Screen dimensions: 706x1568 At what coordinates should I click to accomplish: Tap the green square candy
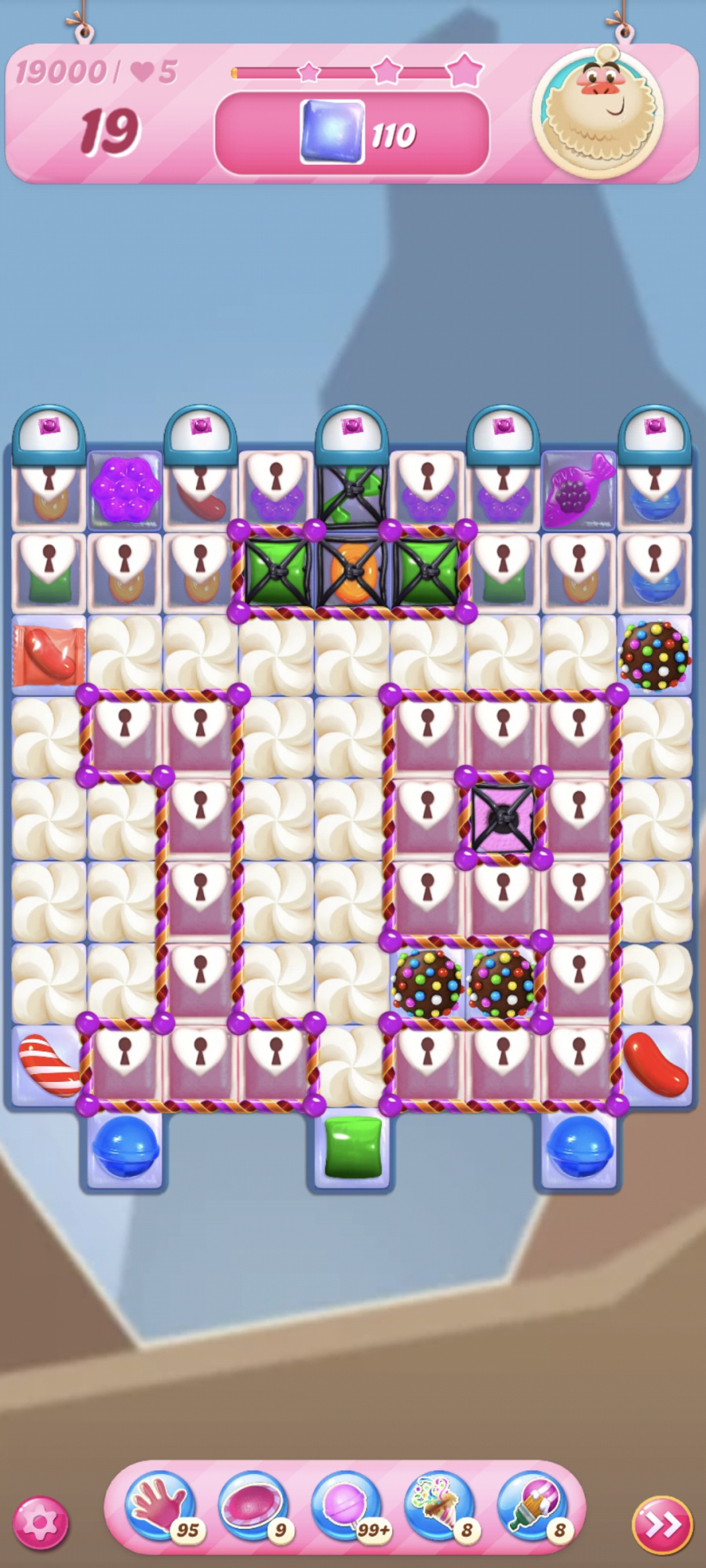(x=352, y=1147)
